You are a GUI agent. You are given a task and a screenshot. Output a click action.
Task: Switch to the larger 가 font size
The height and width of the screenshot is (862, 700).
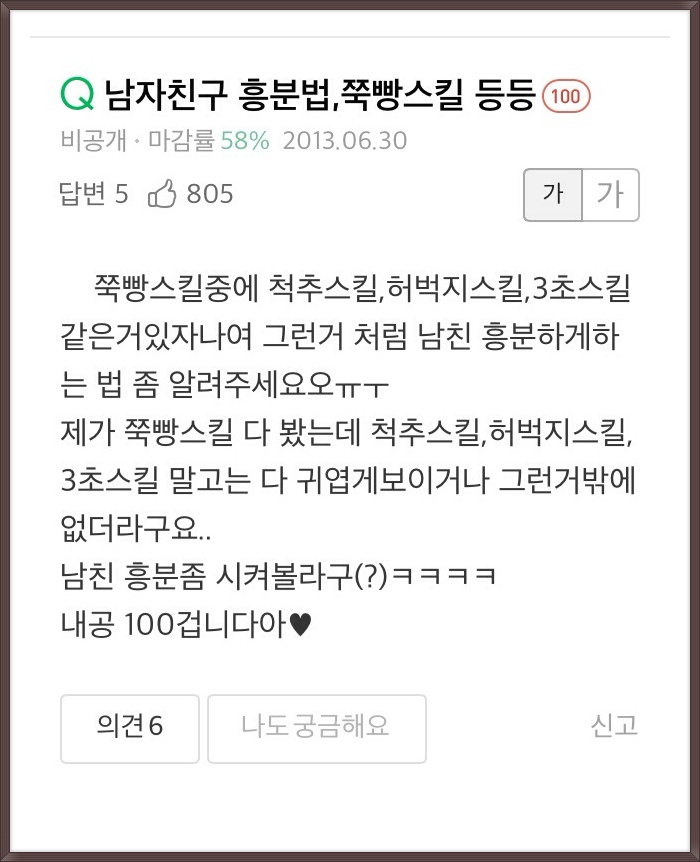[x=610, y=195]
